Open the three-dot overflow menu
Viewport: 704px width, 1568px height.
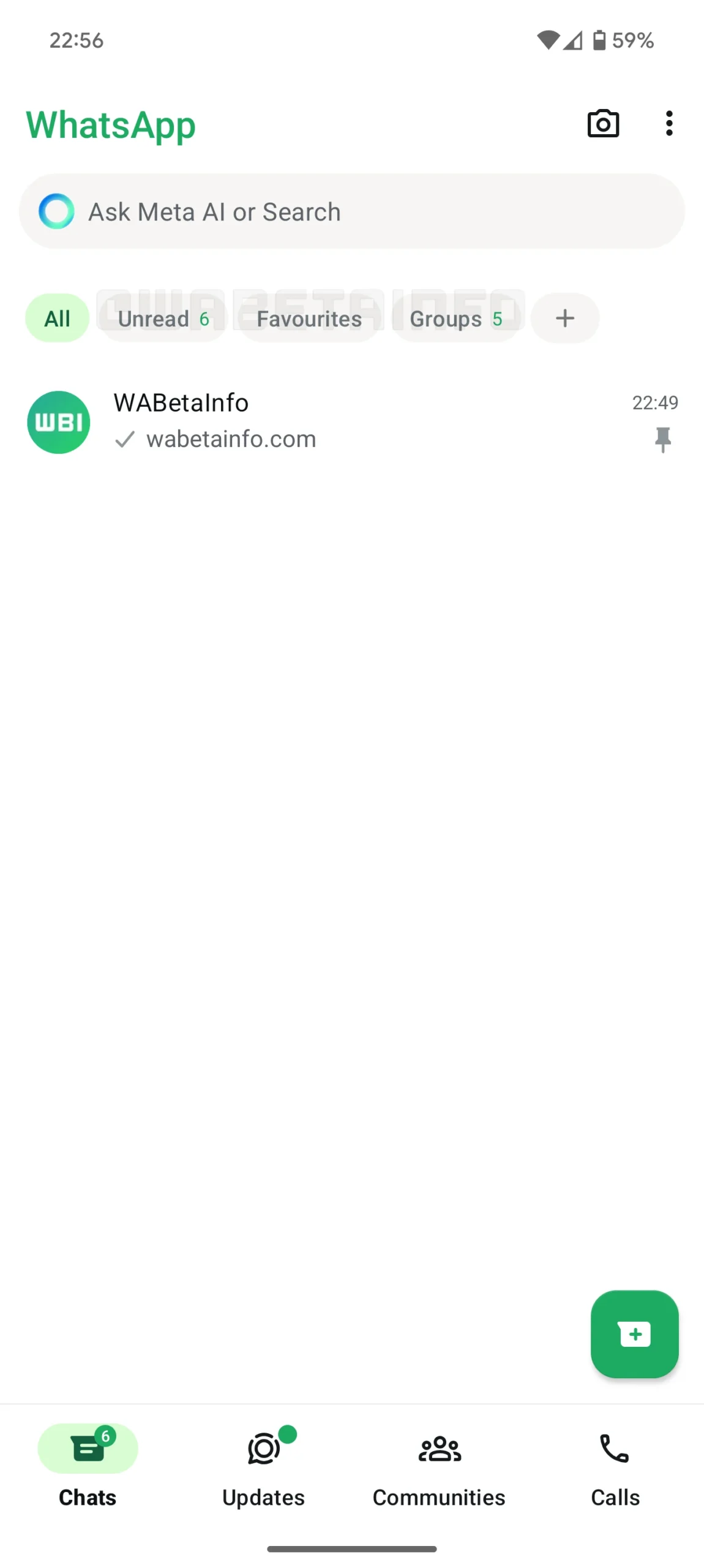coord(669,124)
